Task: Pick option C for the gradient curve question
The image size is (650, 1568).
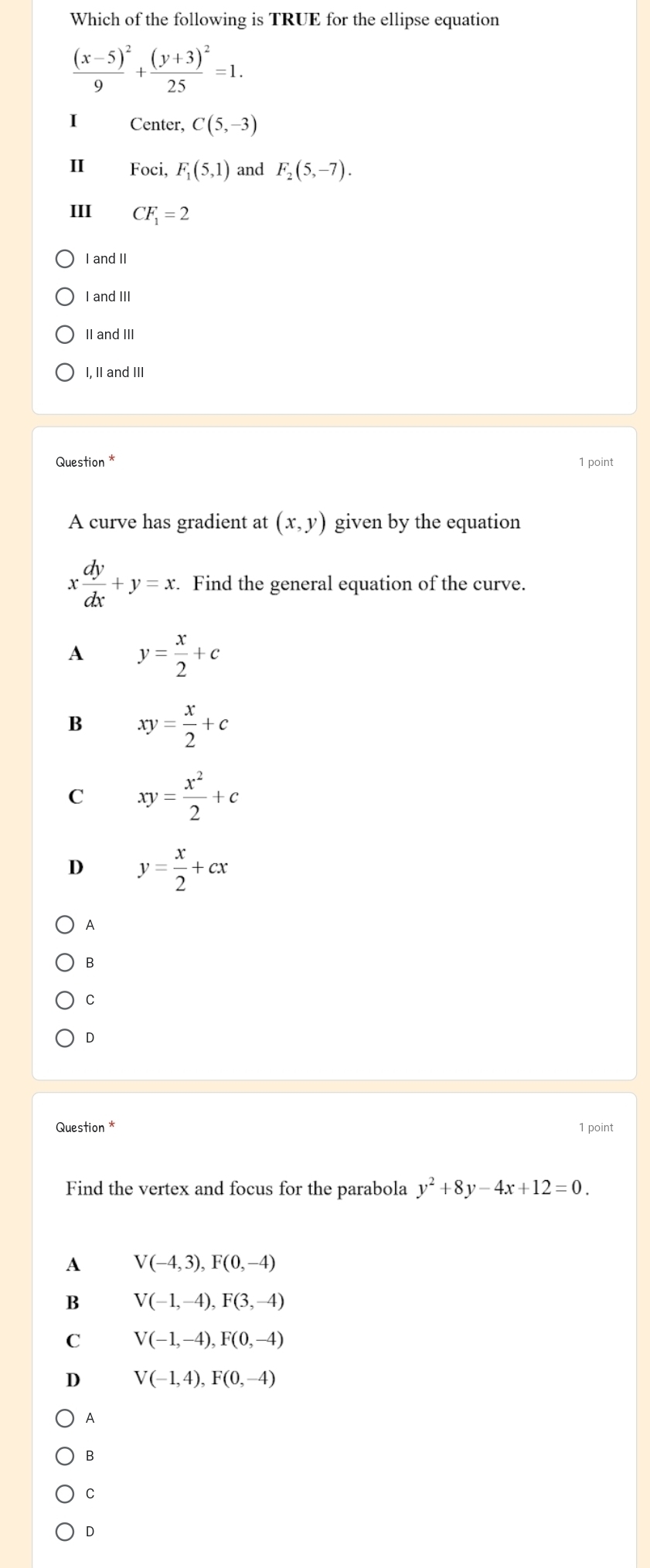Action: pyautogui.click(x=66, y=999)
